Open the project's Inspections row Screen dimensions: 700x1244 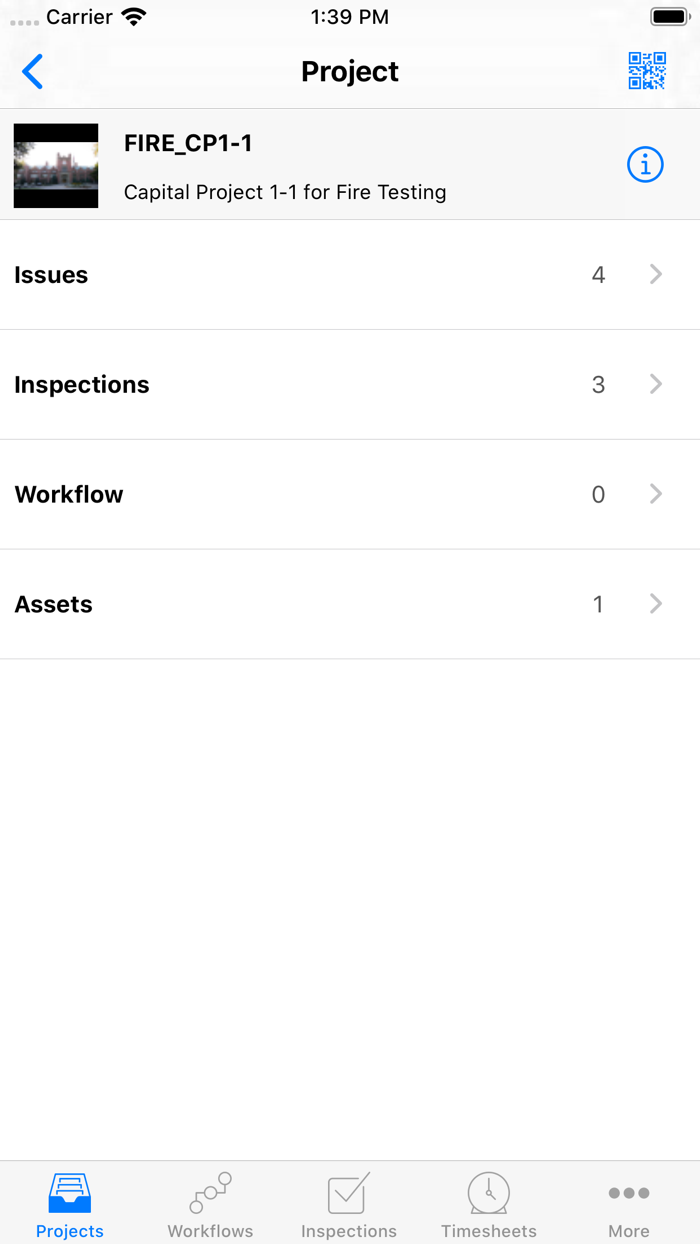pos(350,385)
